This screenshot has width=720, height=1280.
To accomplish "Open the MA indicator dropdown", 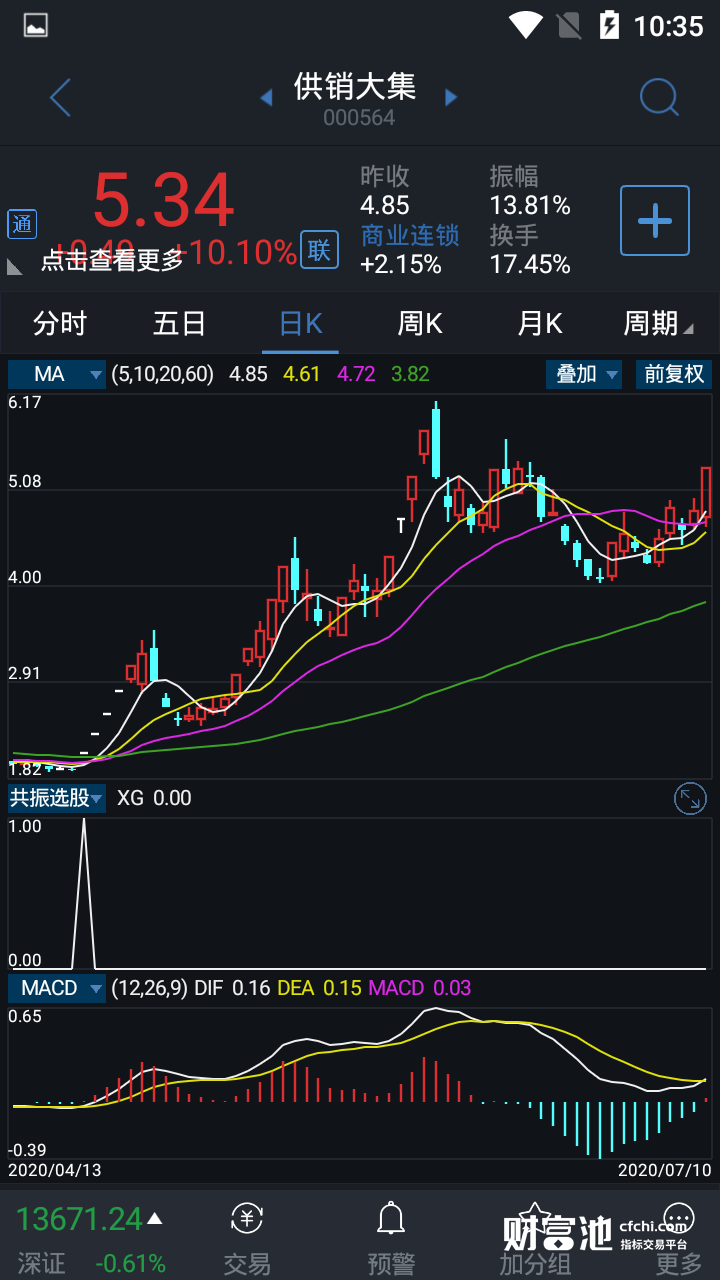I will tap(58, 374).
